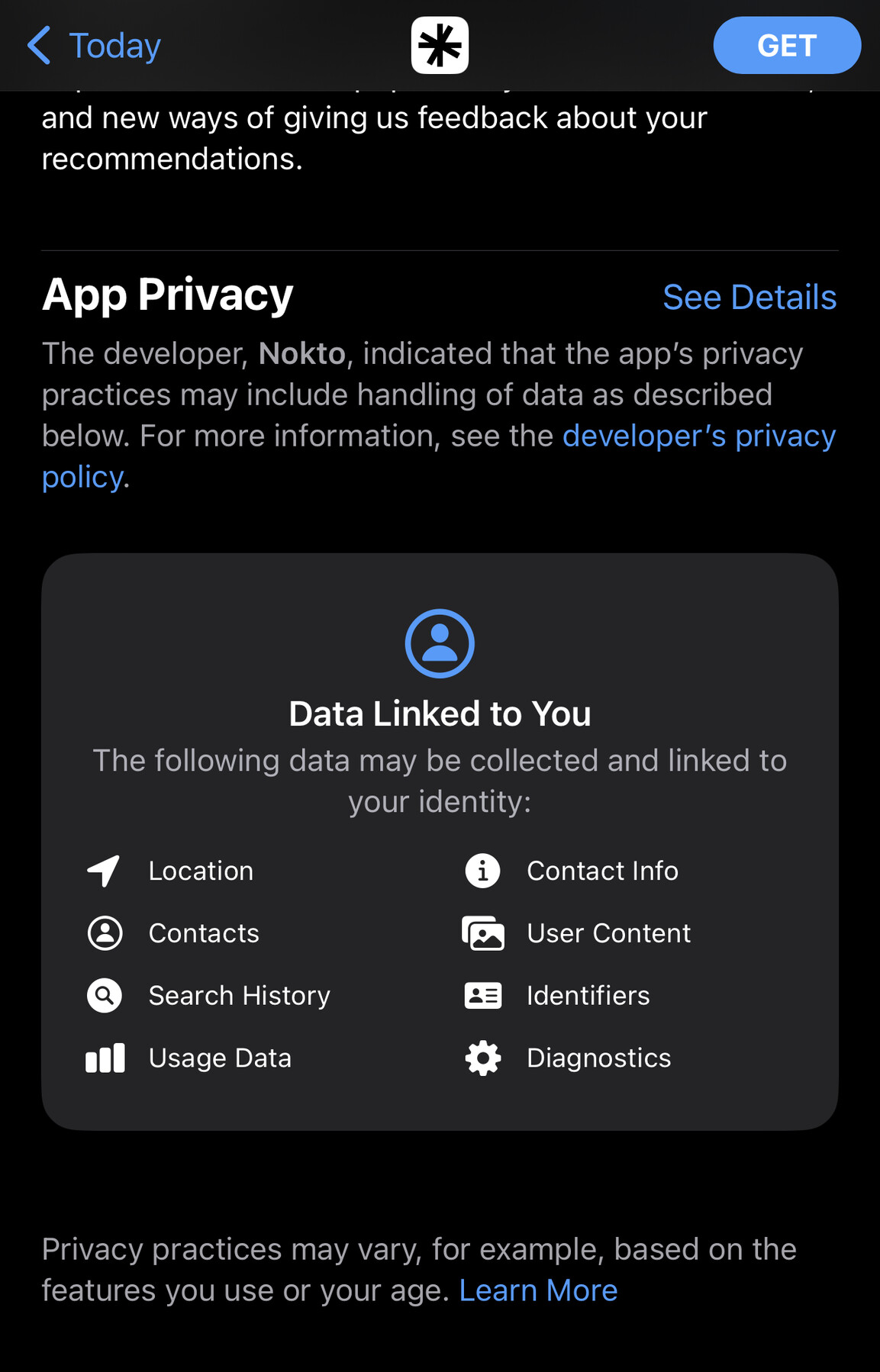The height and width of the screenshot is (1372, 880).
Task: Open See Details for App Privacy
Action: [x=749, y=298]
